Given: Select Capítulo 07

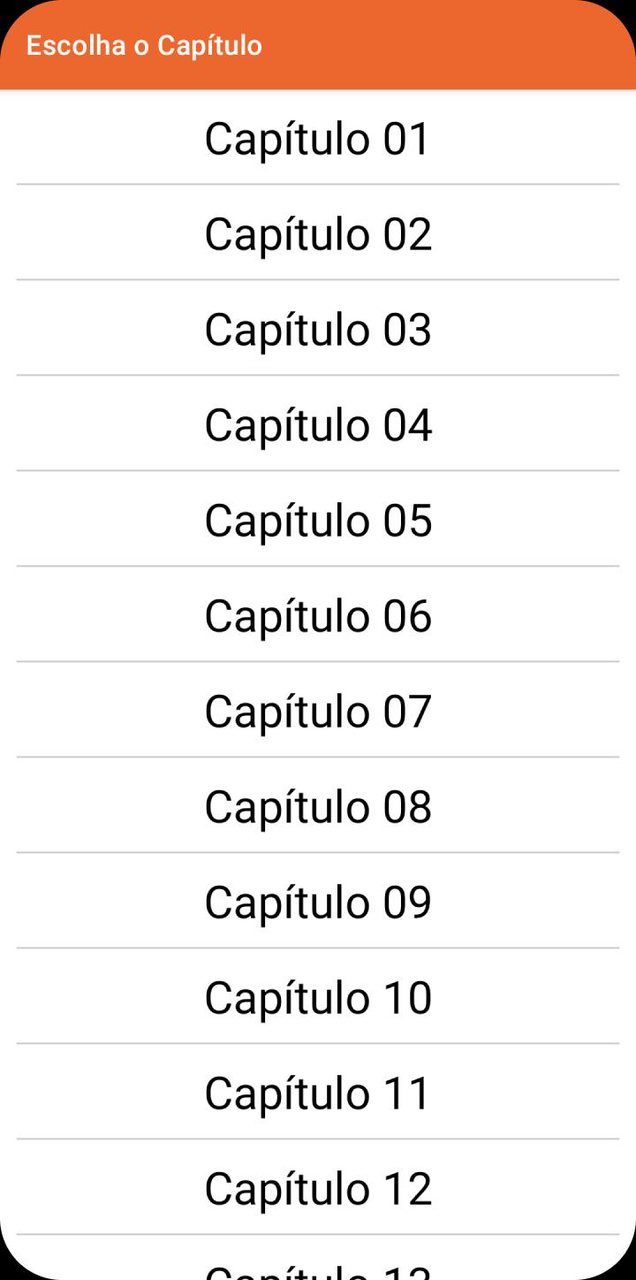Looking at the screenshot, I should [318, 712].
